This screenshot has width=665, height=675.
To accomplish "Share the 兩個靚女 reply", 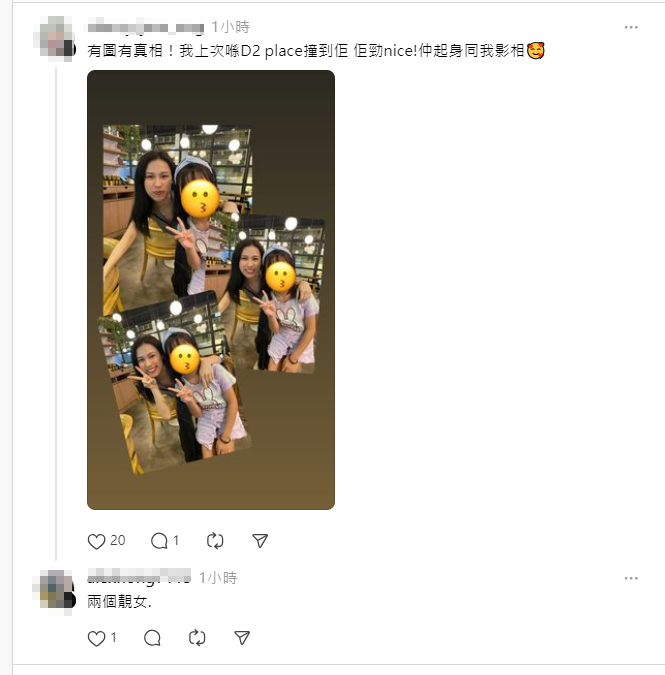I will click(242, 638).
